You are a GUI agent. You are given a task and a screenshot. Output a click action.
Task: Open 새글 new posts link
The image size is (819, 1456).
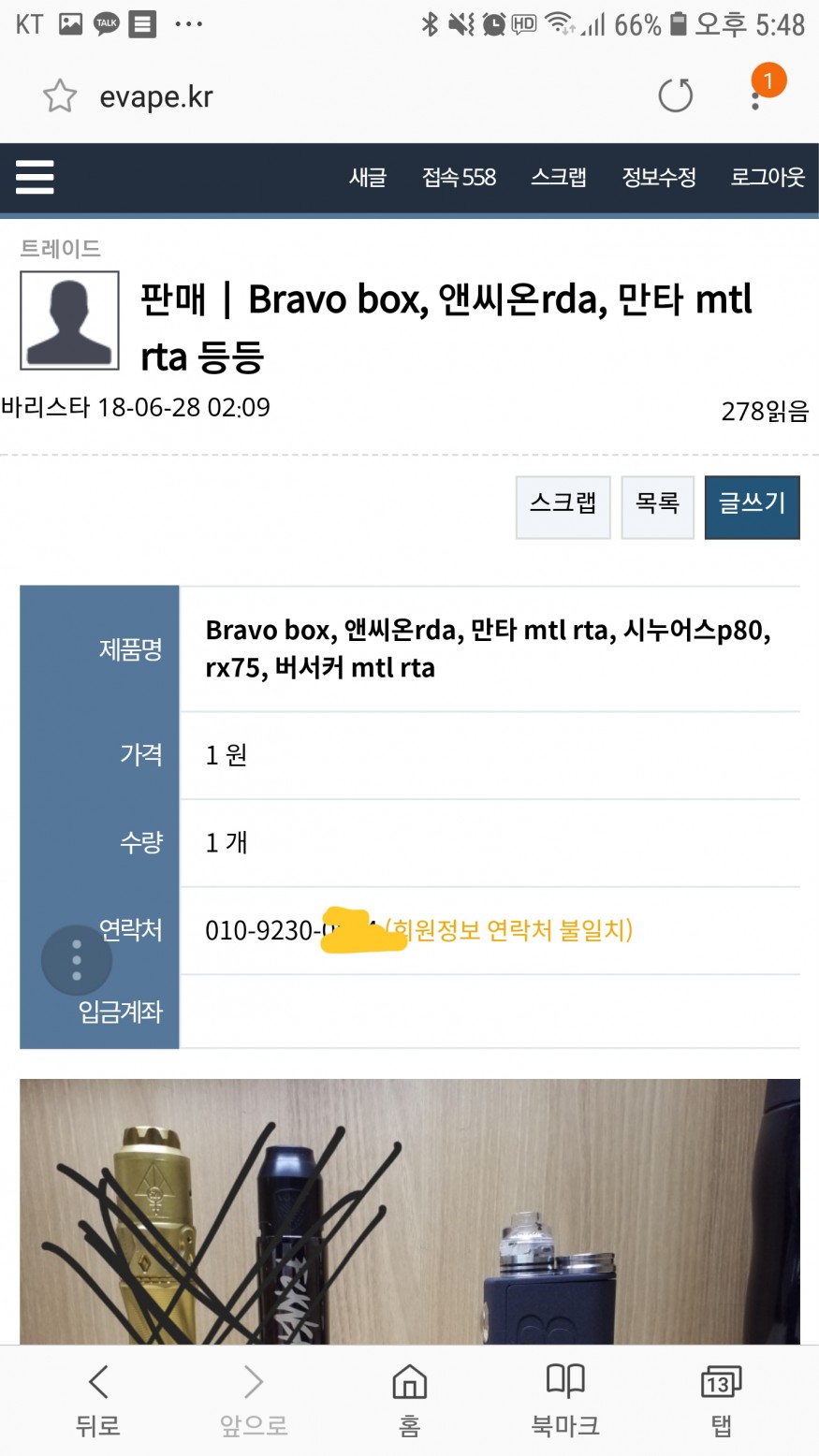coord(367,177)
